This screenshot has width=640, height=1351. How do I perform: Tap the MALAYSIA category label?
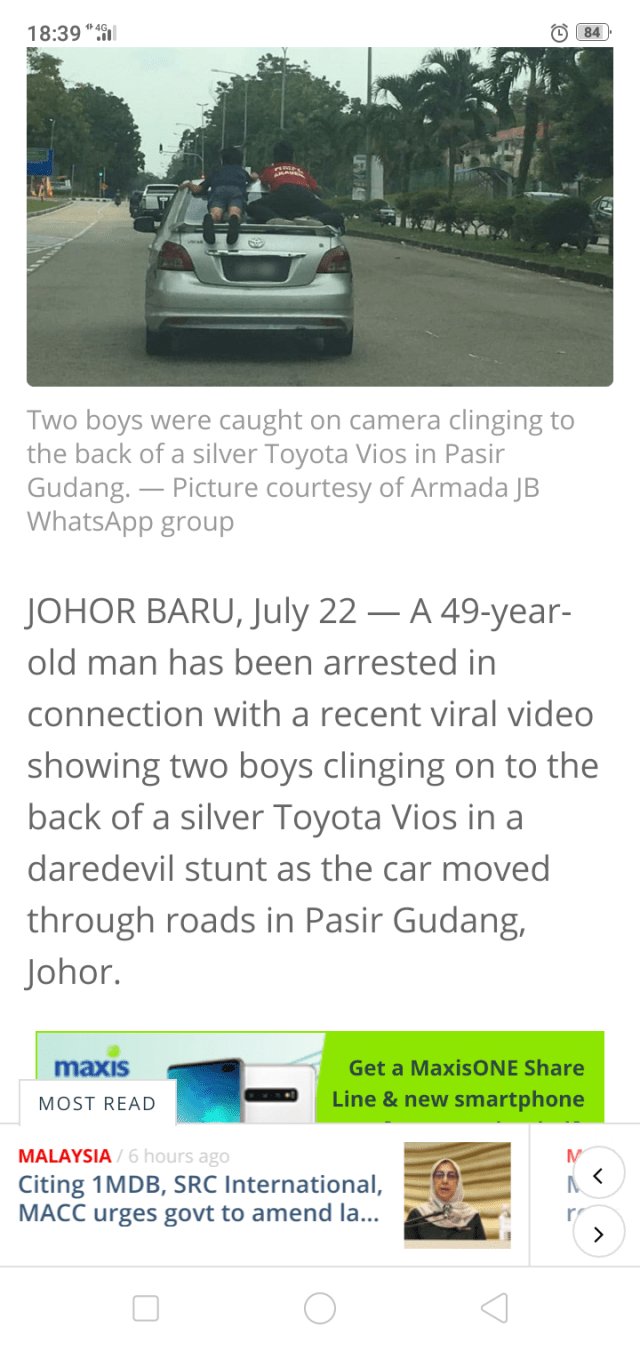64,1156
